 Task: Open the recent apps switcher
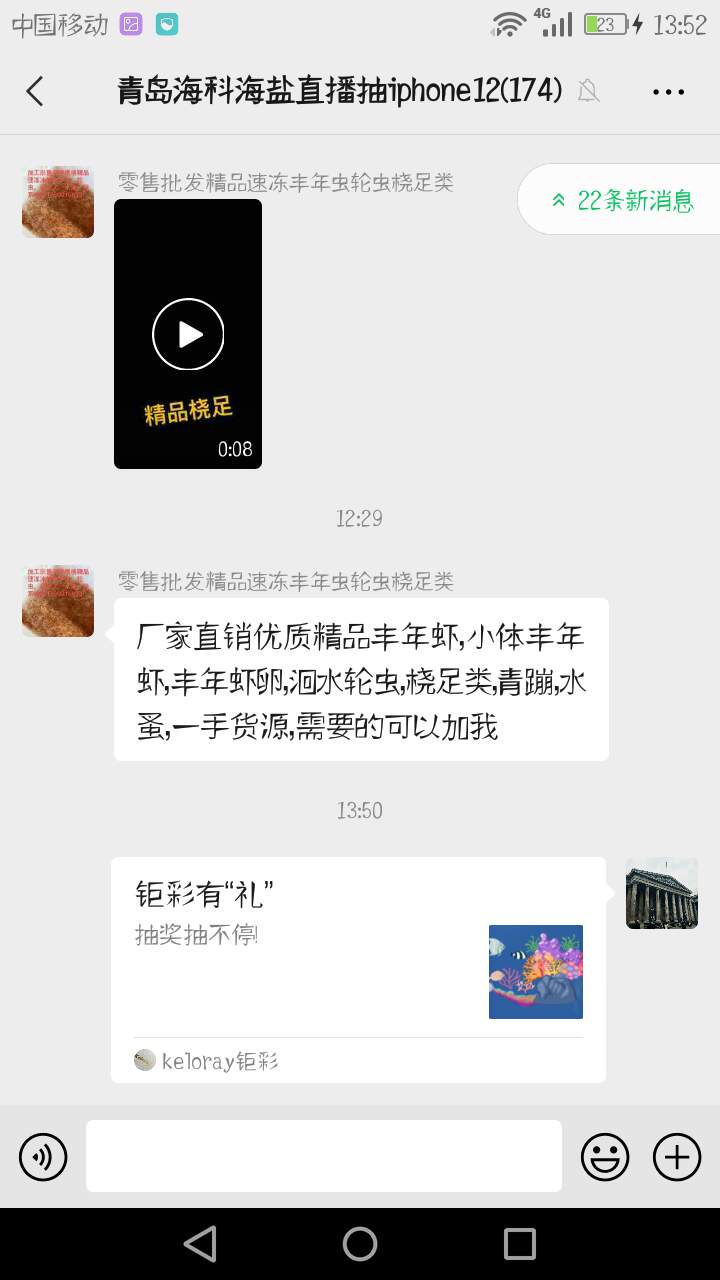click(520, 1244)
